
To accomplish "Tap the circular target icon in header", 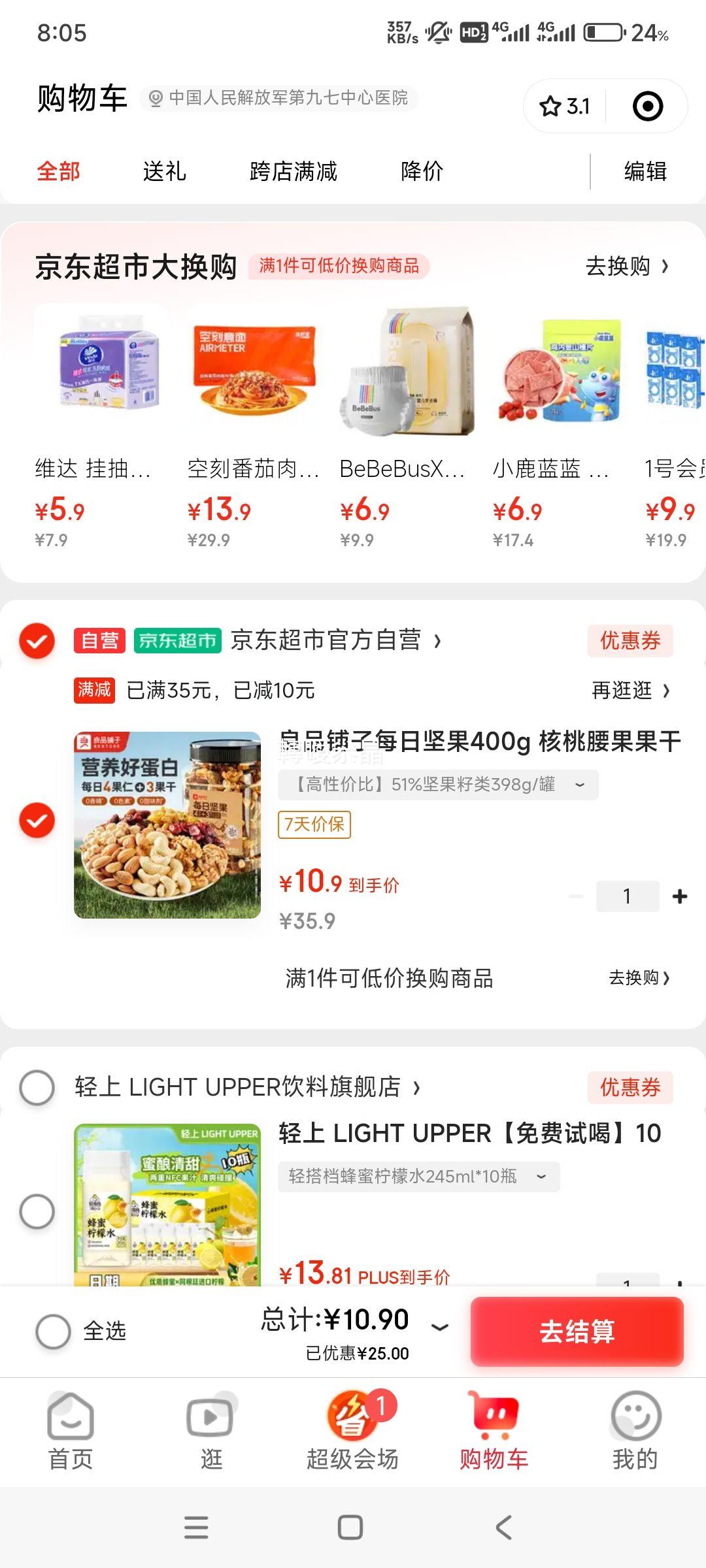I will point(648,106).
